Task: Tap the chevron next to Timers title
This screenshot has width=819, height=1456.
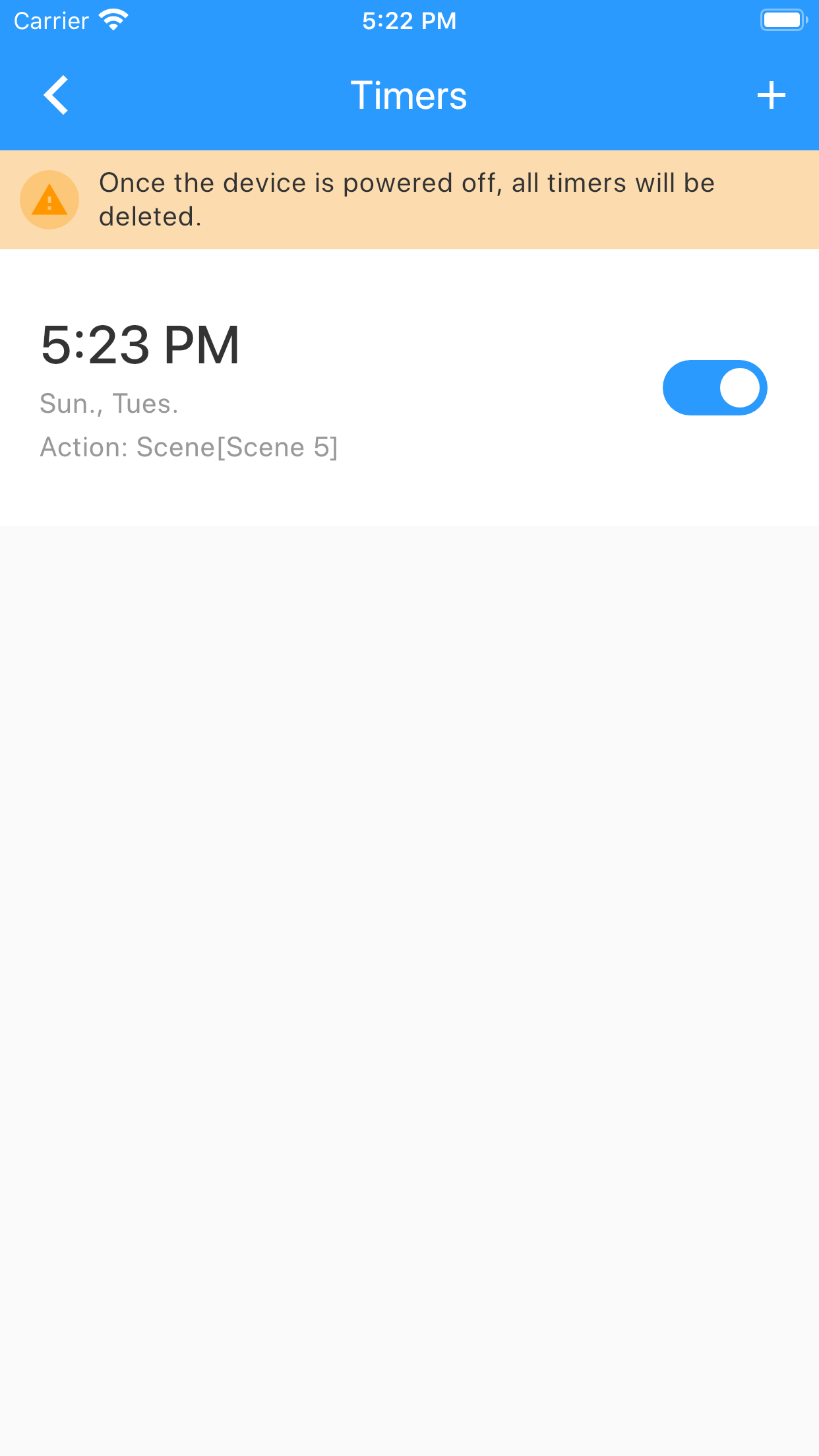Action: tap(56, 94)
